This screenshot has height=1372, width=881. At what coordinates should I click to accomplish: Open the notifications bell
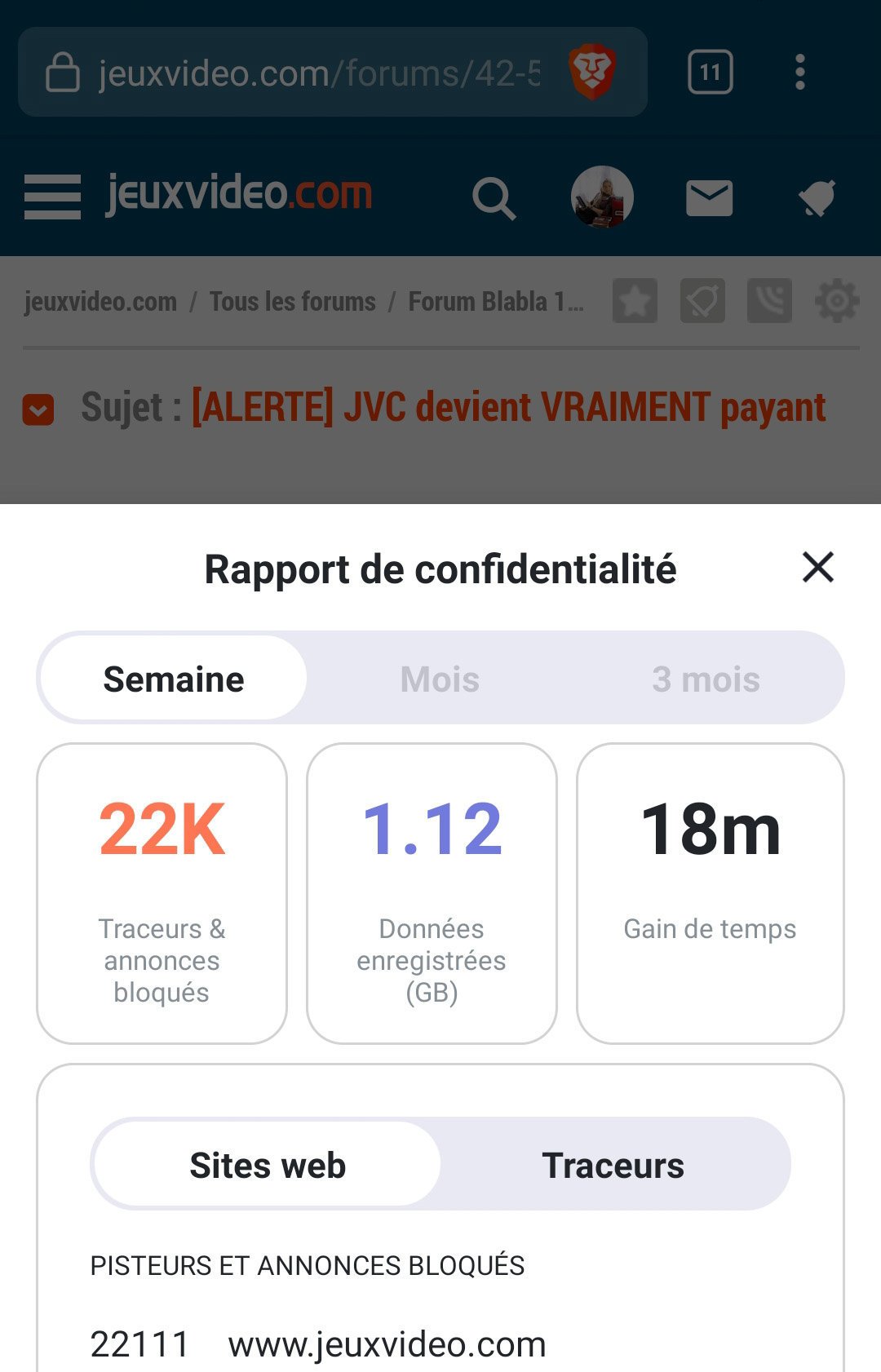(817, 198)
